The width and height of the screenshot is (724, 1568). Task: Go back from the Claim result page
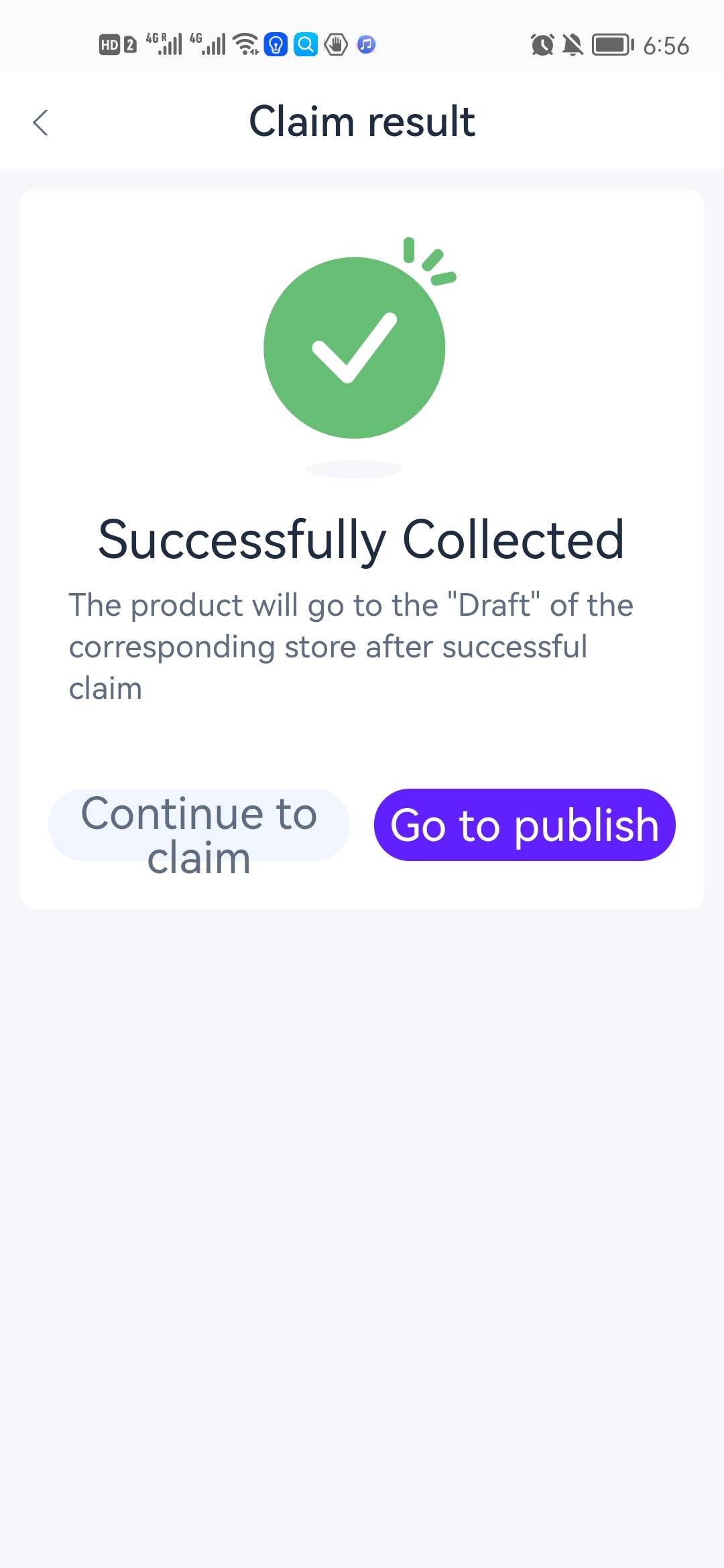(x=40, y=123)
